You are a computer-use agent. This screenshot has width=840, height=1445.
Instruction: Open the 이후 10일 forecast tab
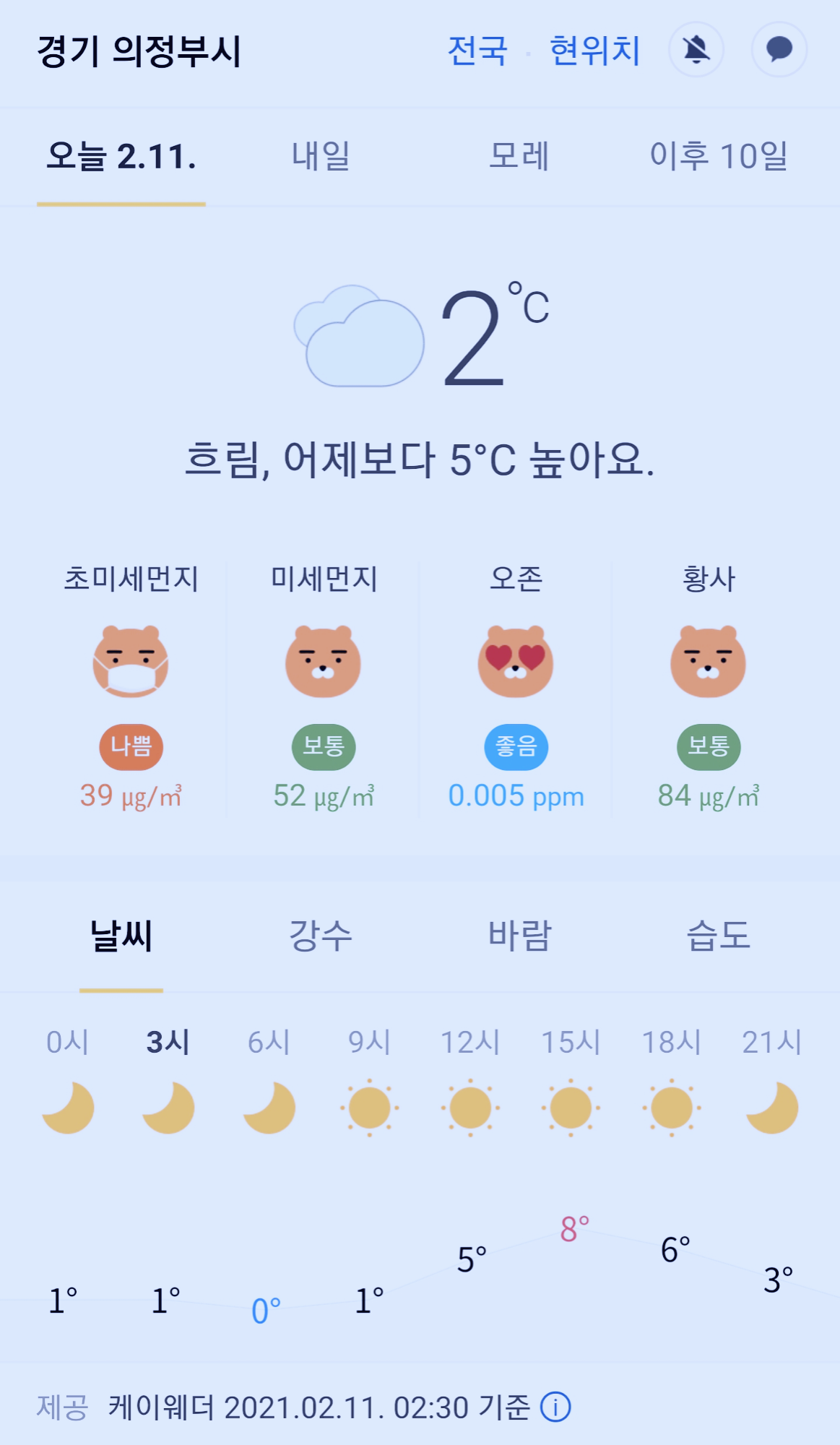point(719,156)
